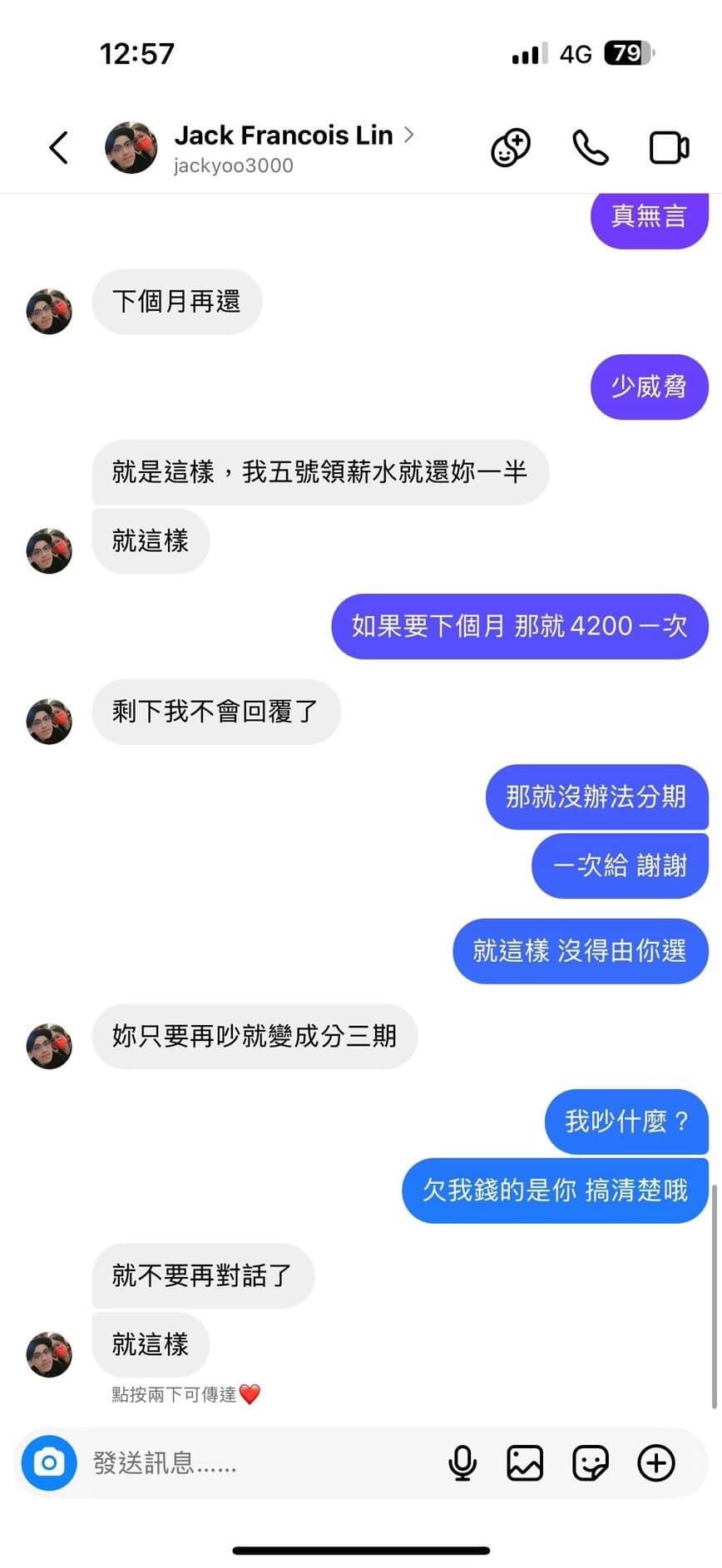Start a video call with Jack
The width and height of the screenshot is (722, 1568).
point(668,148)
